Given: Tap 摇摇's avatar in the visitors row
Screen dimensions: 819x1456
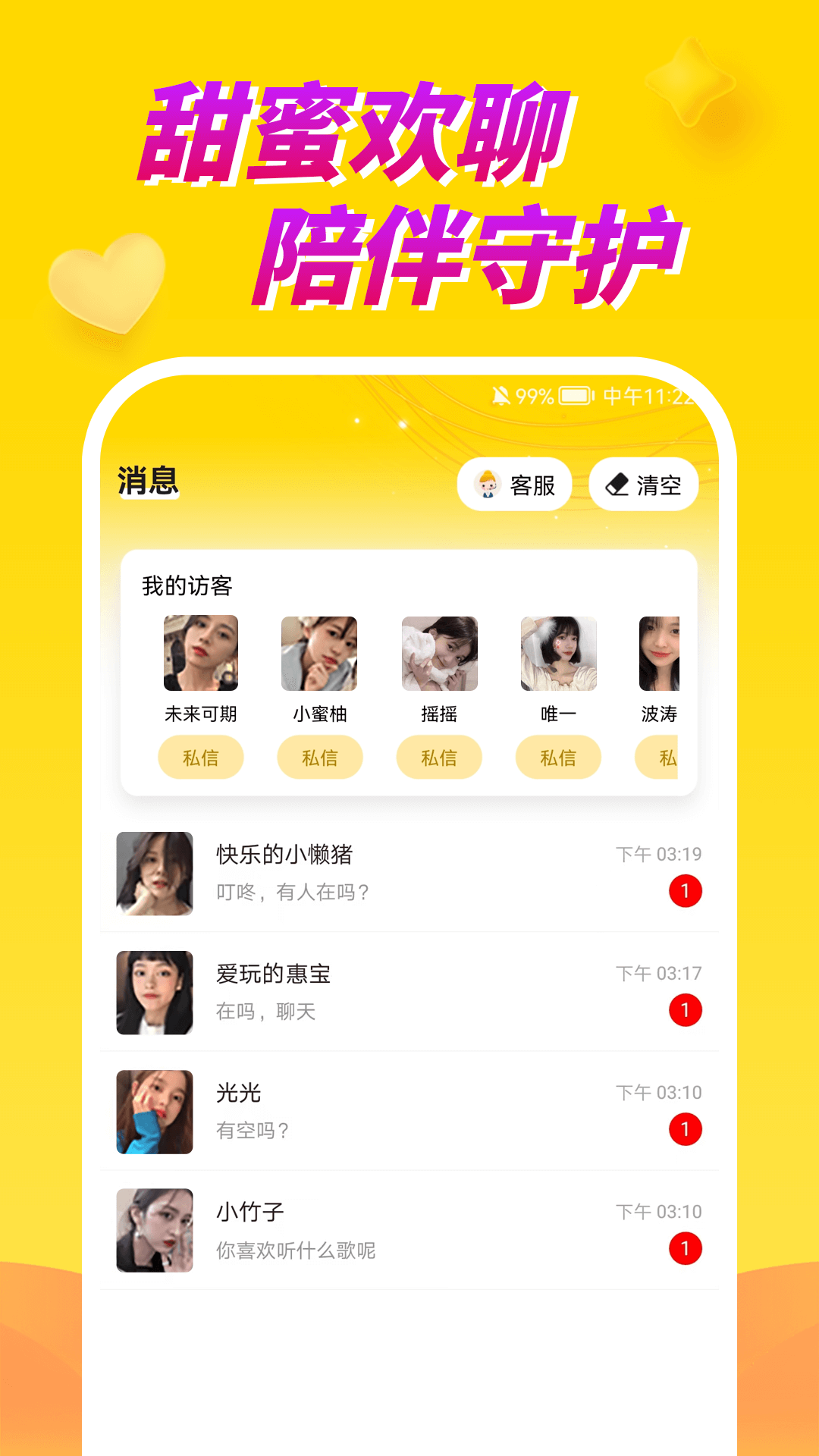Looking at the screenshot, I should (439, 653).
